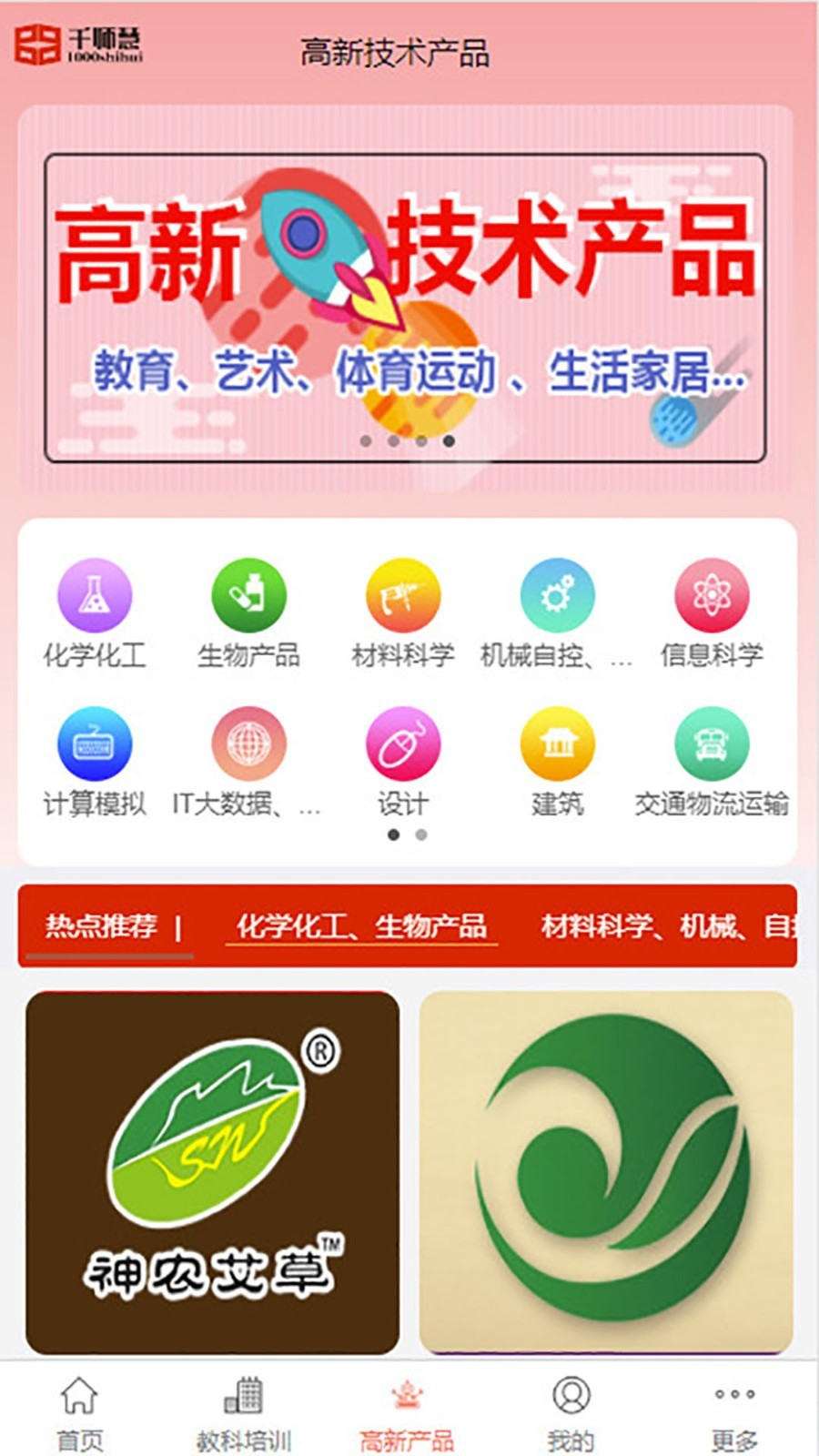Open the 高新技术产品 banner
819x1456 pixels.
pos(405,308)
